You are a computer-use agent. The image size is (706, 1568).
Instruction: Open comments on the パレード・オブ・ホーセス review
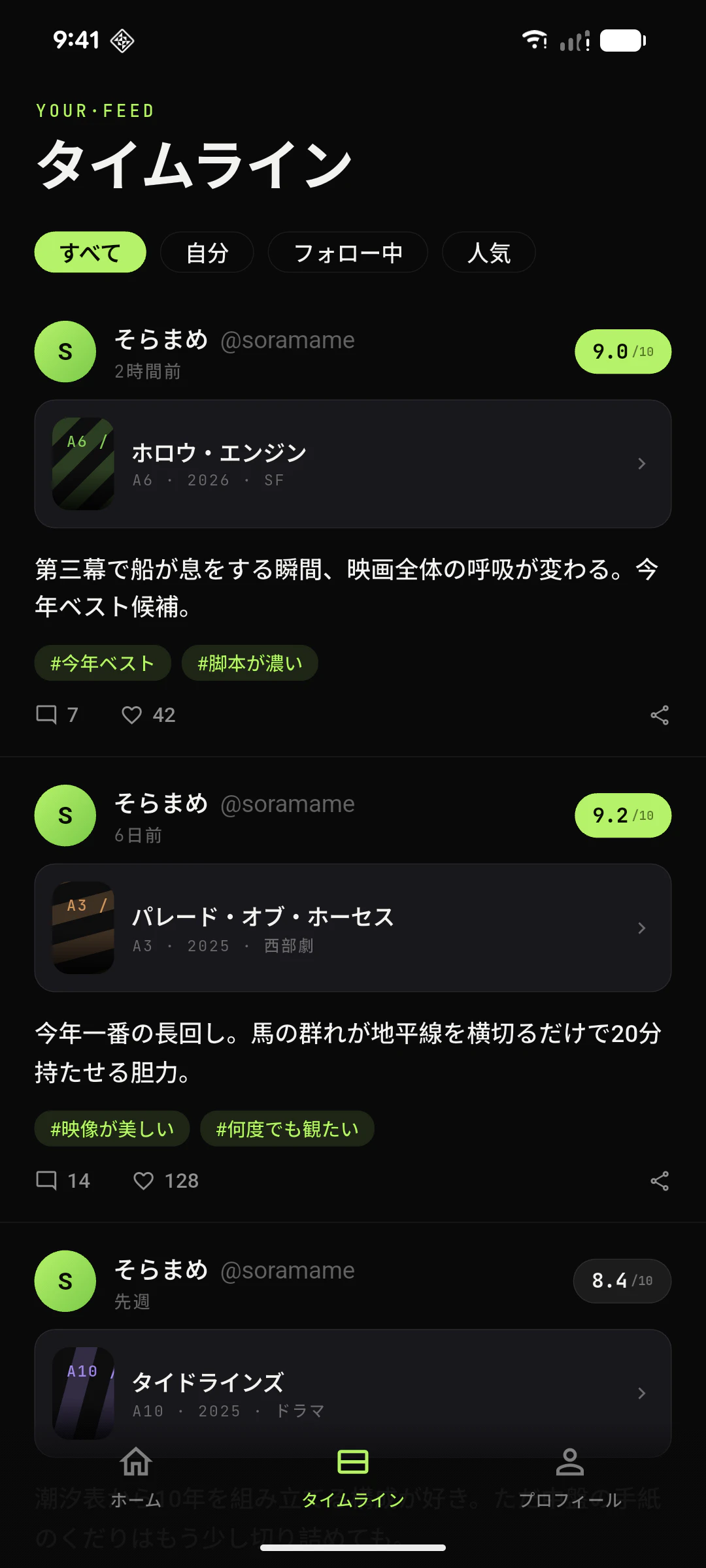coord(63,1181)
